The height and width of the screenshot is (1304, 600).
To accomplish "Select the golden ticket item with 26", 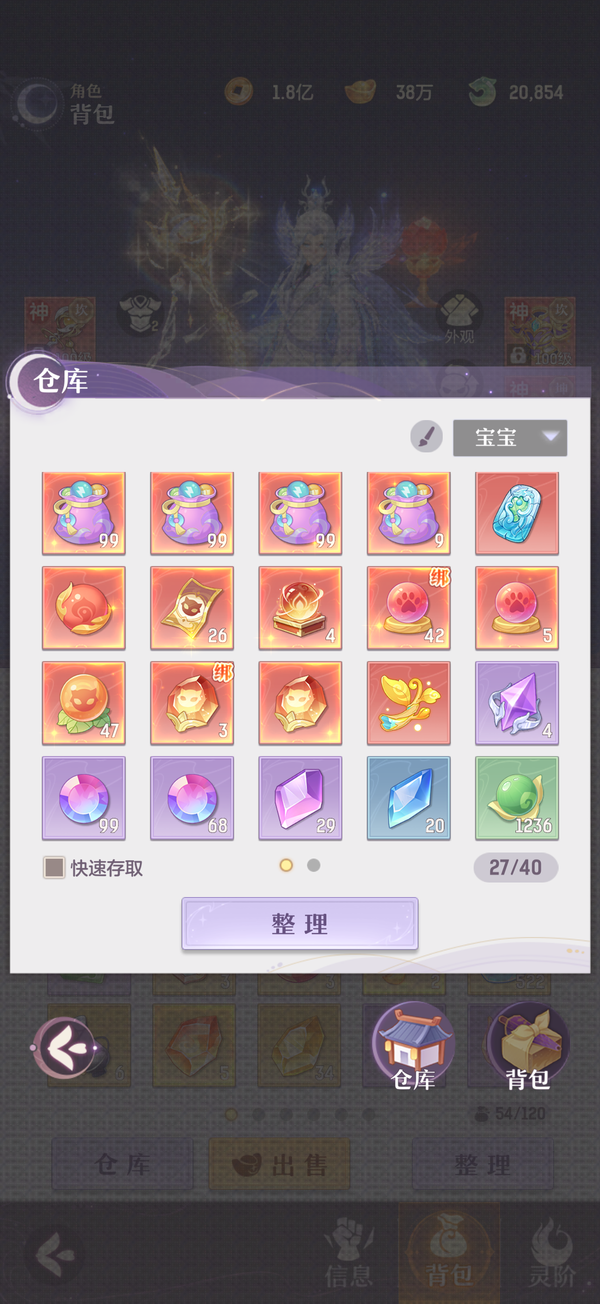I will click(x=192, y=608).
